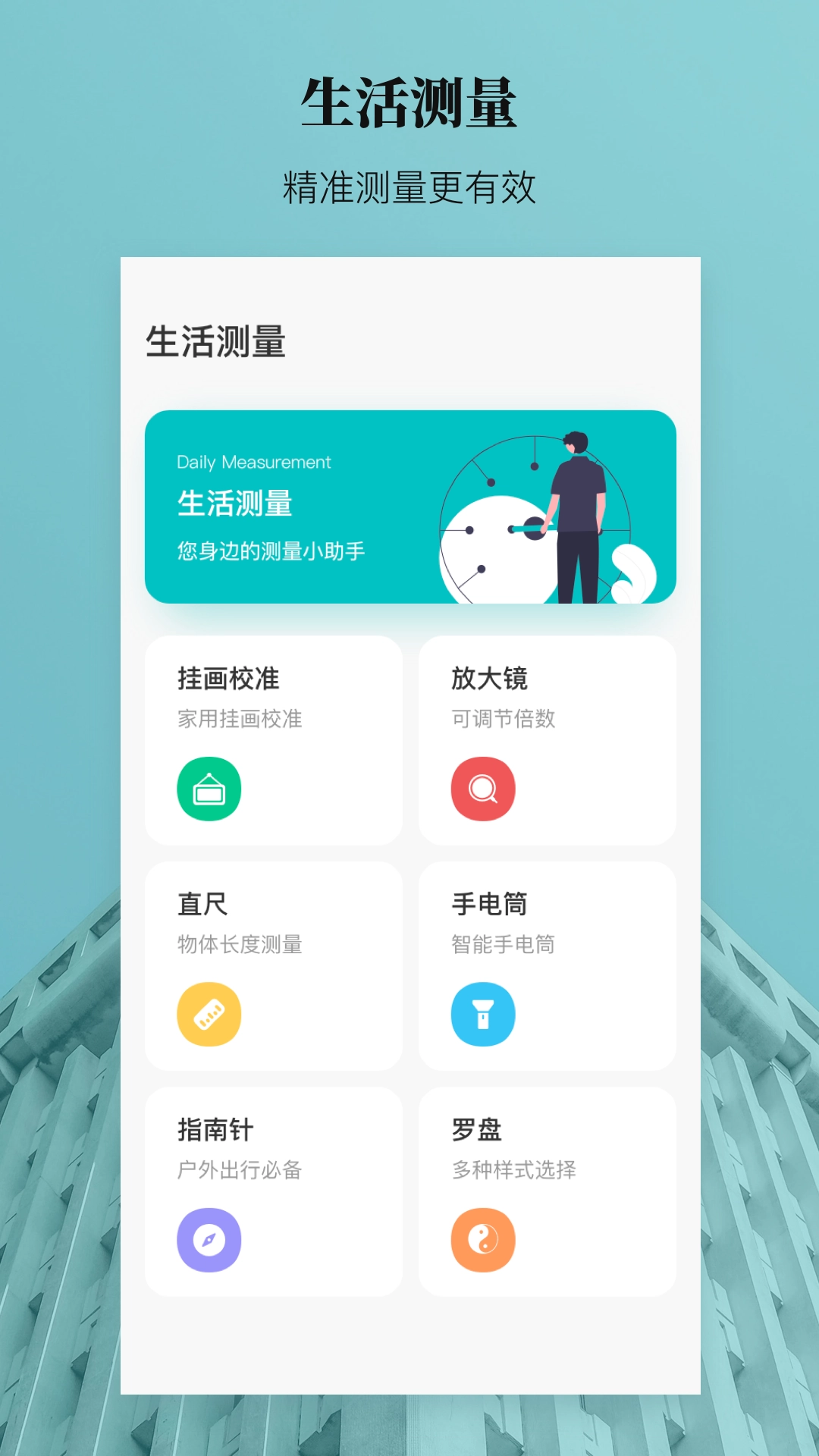Image resolution: width=819 pixels, height=1456 pixels.
Task: Open the 生活测量 daily measurement banner
Action: [409, 506]
